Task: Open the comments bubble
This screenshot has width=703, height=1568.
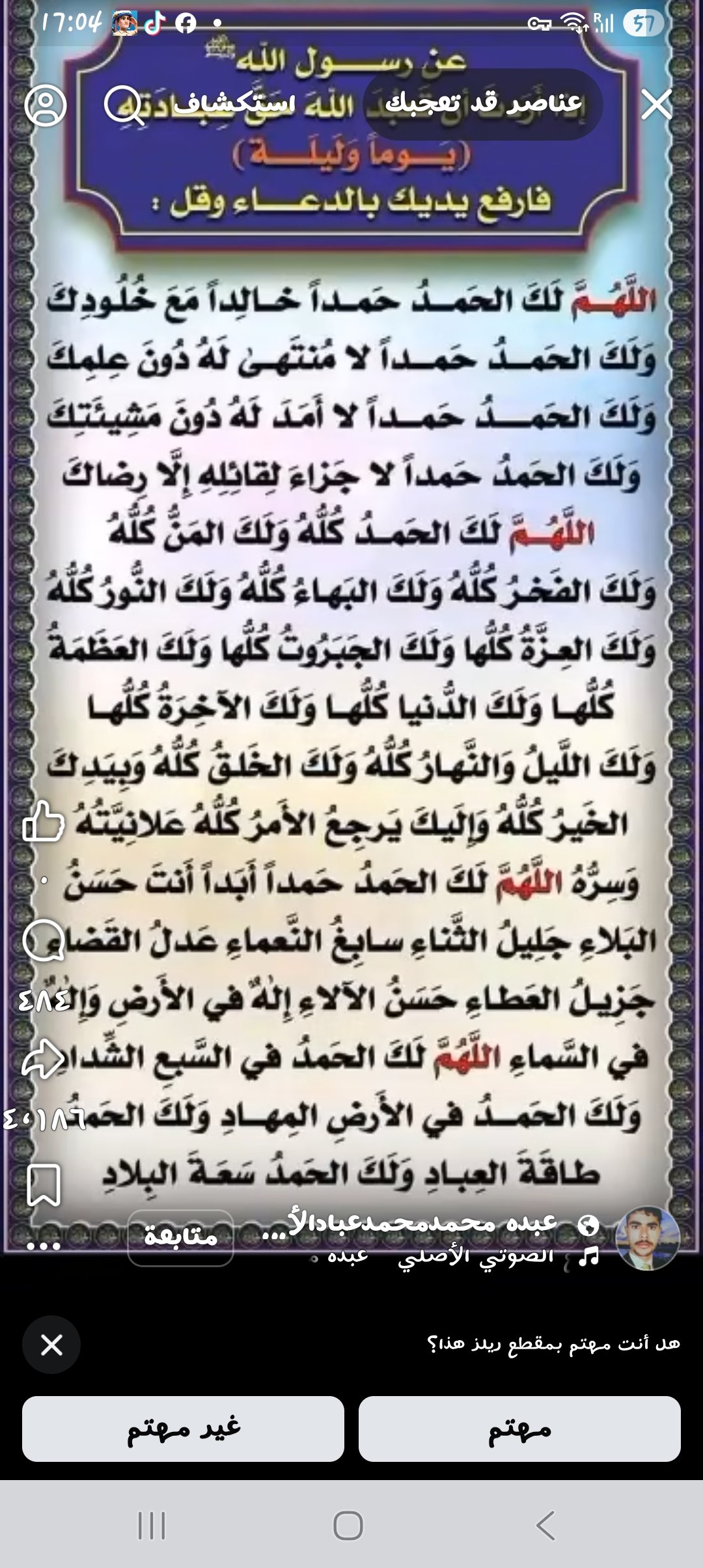Action: coord(44,941)
